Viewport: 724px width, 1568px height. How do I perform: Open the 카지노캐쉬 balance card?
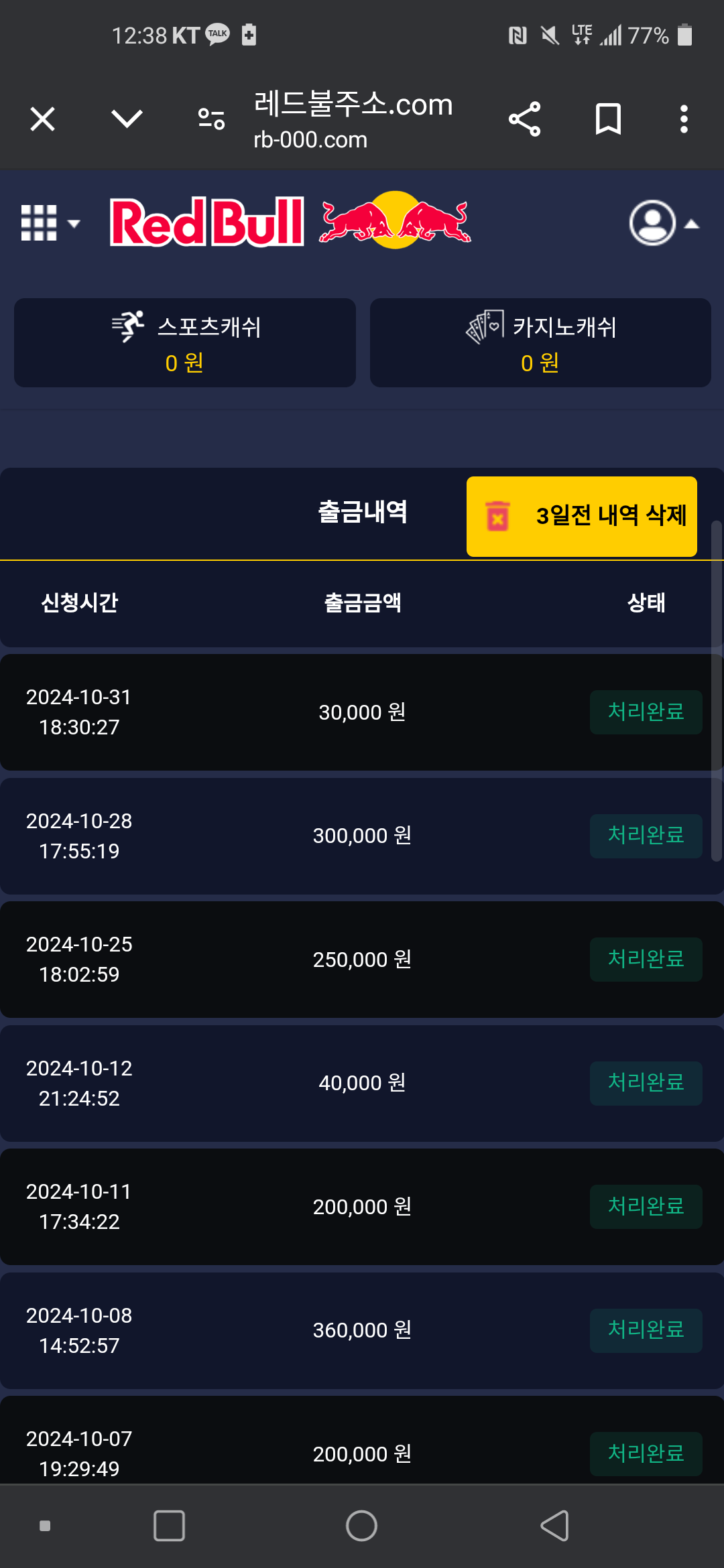pyautogui.click(x=540, y=342)
